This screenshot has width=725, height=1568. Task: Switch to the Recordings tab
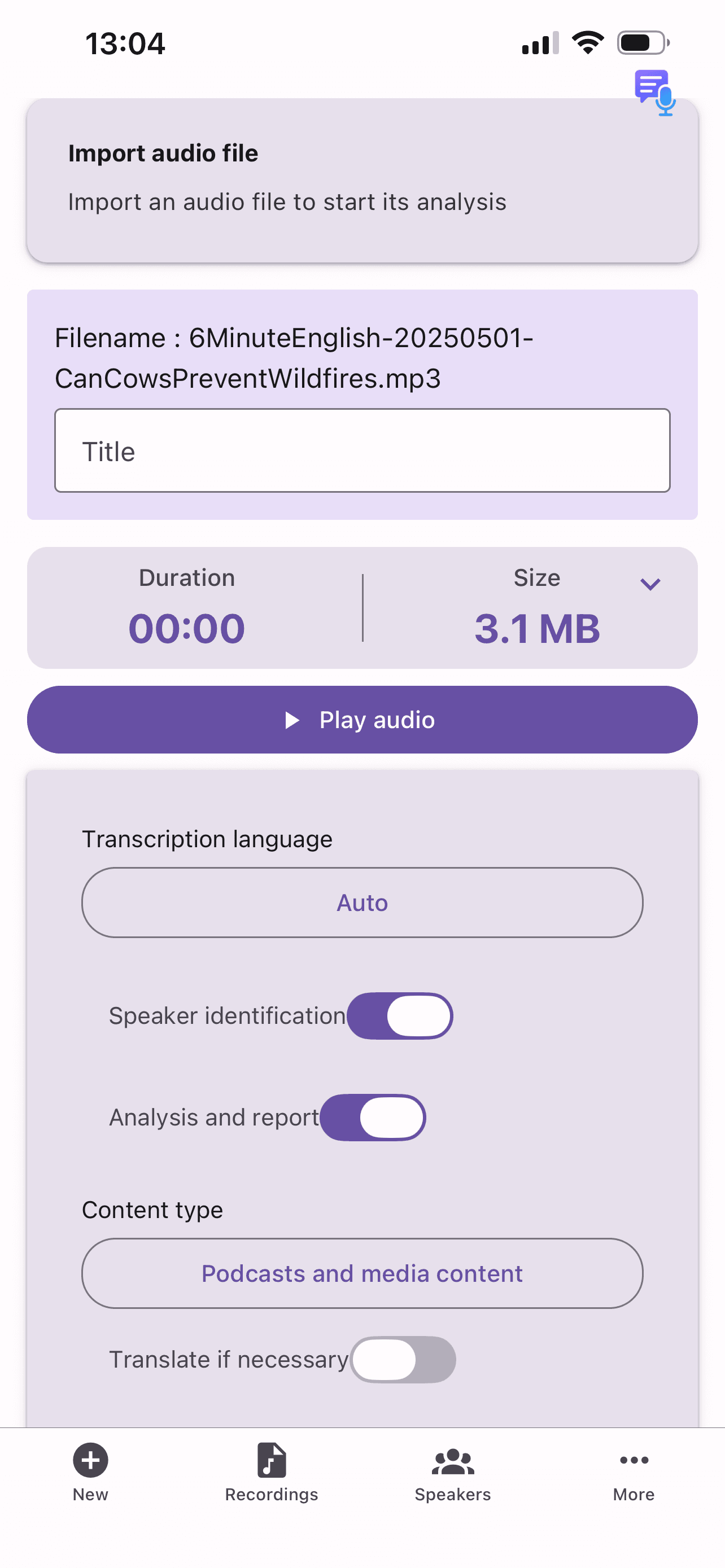pyautogui.click(x=271, y=1473)
